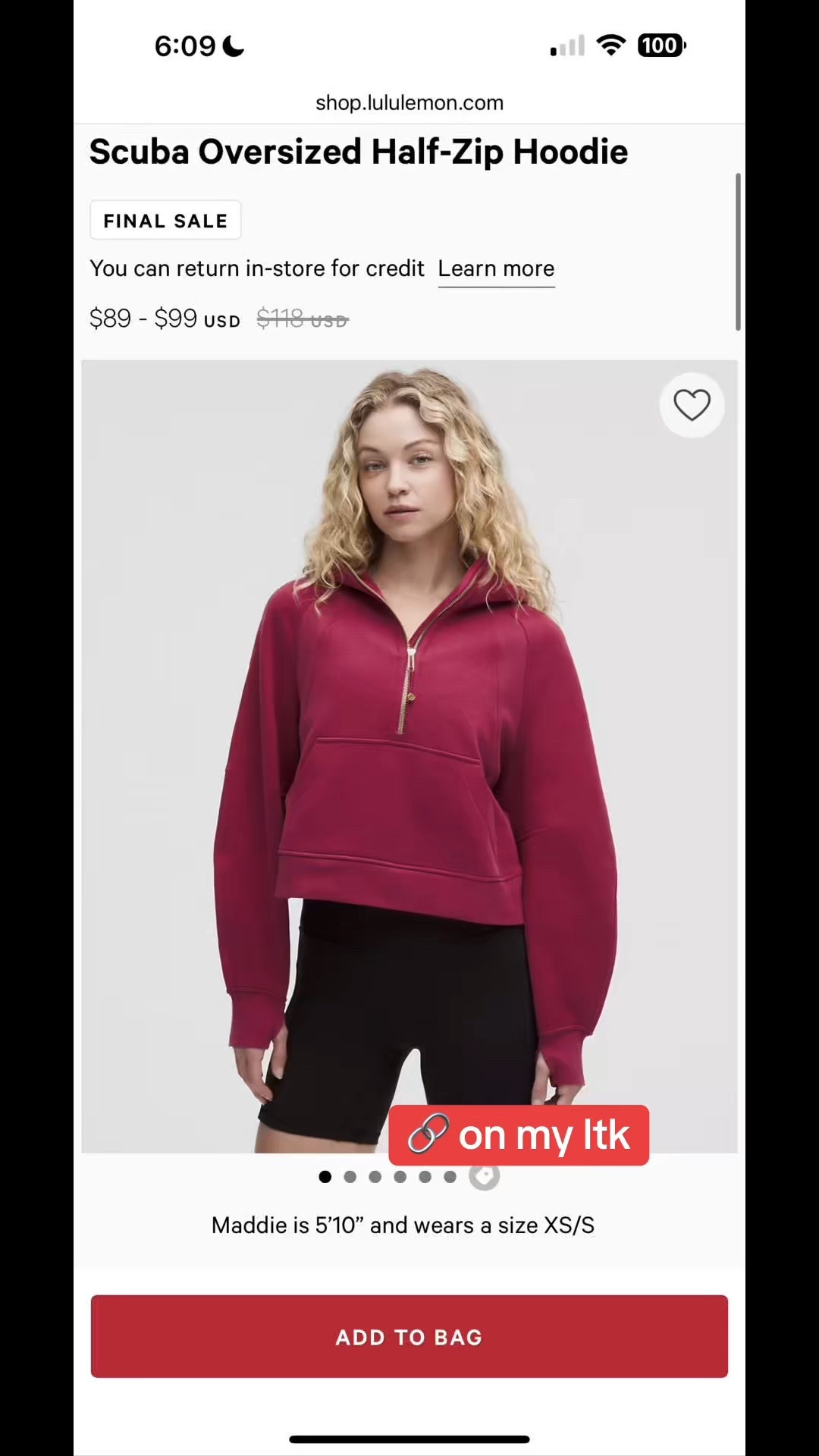Tap the shop.lululemon.com address bar

pyautogui.click(x=409, y=102)
